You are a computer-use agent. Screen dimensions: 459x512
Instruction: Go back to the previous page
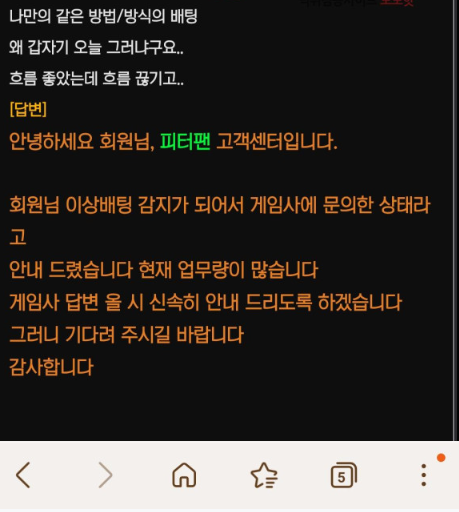[23, 475]
